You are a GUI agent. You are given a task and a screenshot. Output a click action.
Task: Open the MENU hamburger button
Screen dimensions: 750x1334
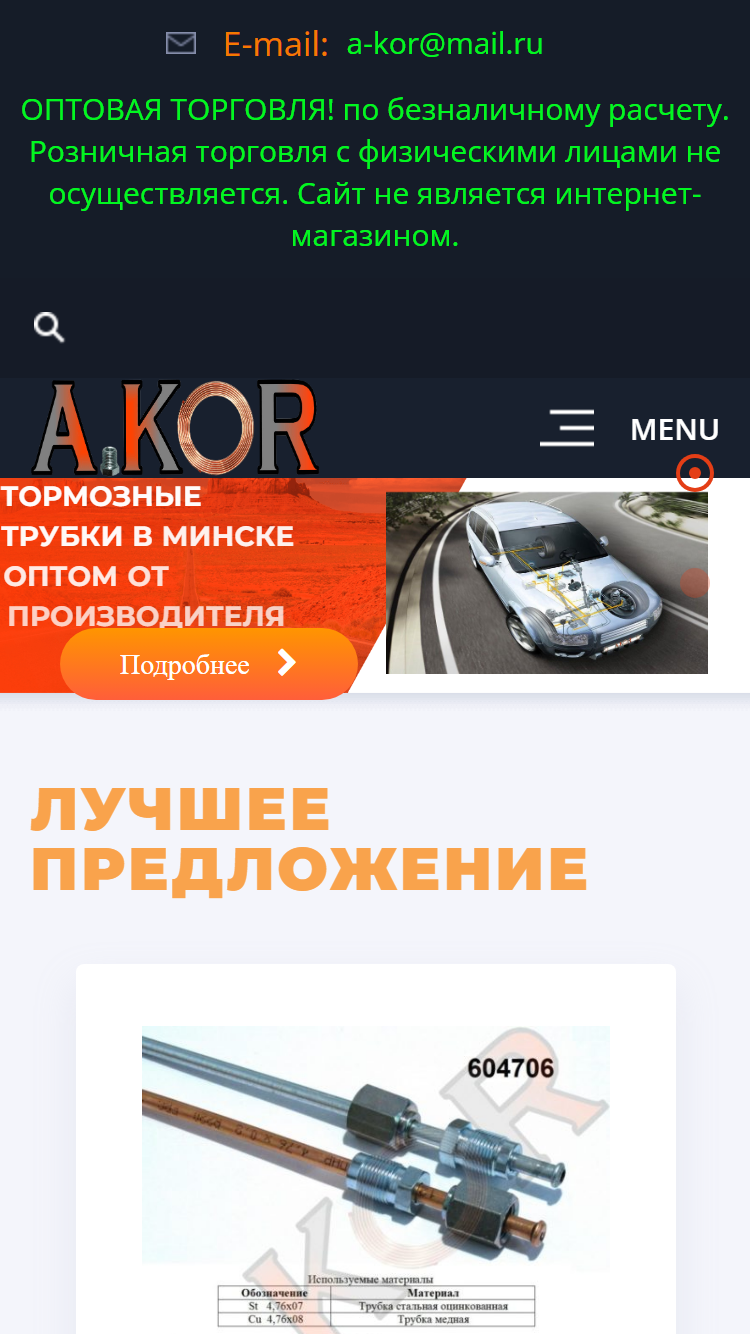point(629,428)
